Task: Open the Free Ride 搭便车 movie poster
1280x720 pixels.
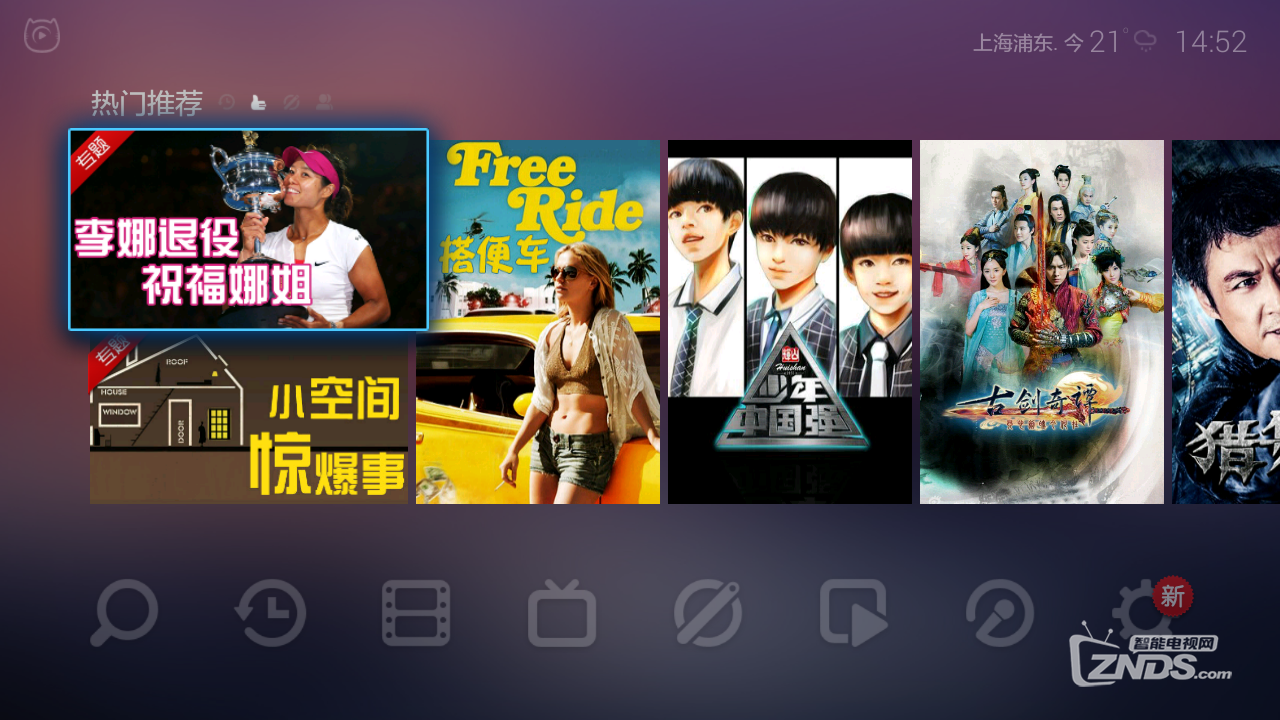Action: tap(538, 321)
